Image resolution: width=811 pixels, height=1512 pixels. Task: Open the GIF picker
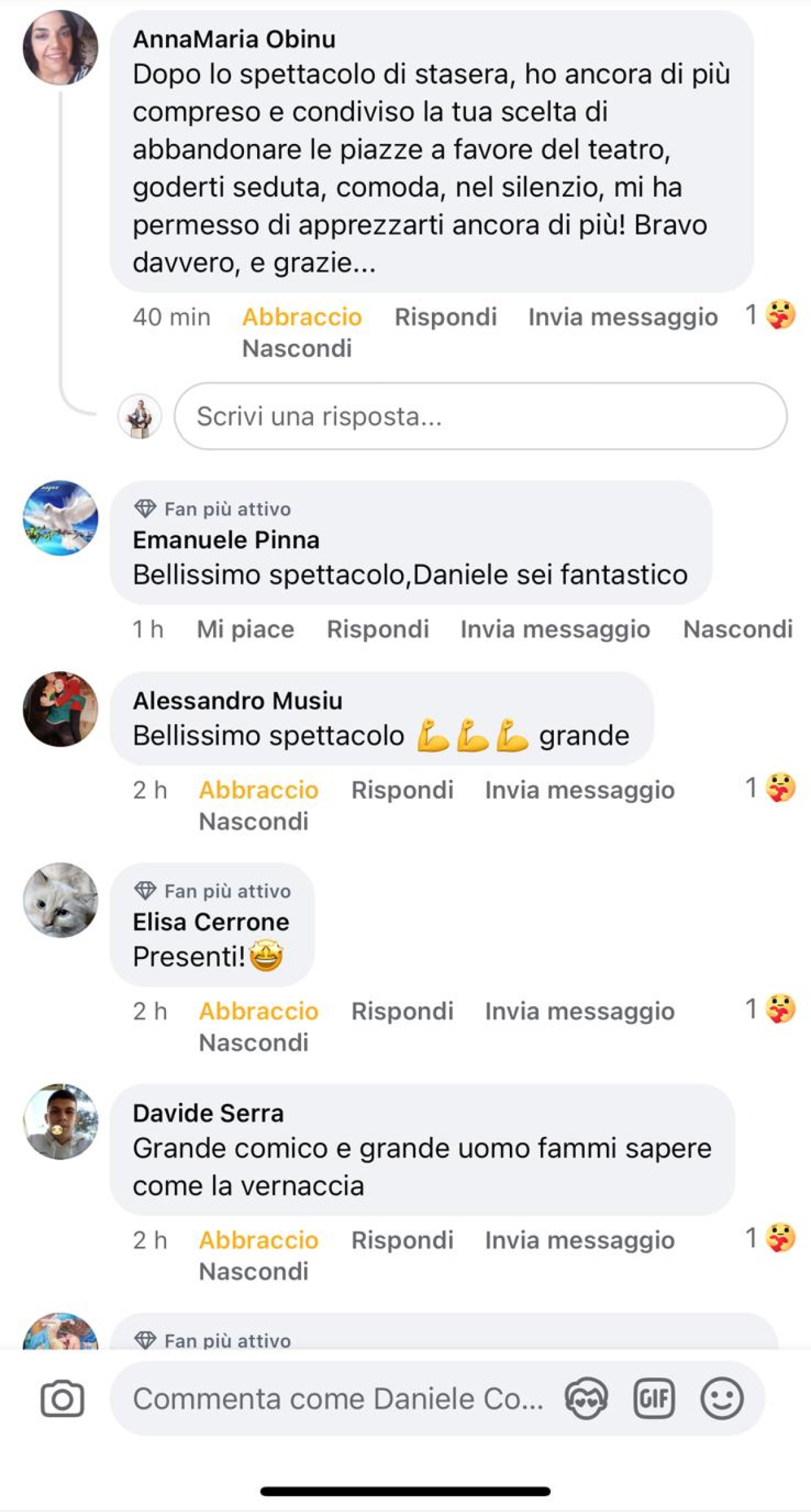[x=654, y=1399]
